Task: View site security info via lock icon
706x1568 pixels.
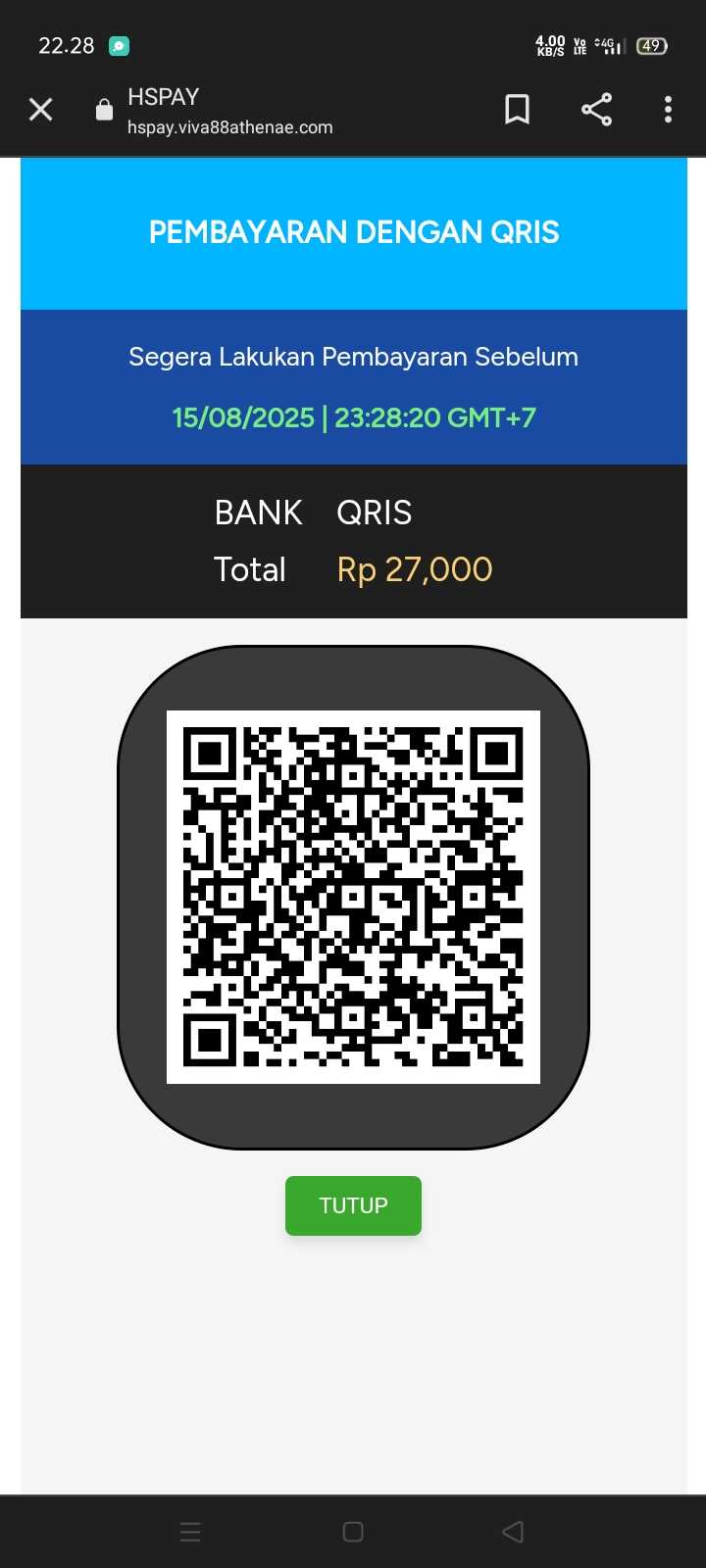Action: coord(104,110)
